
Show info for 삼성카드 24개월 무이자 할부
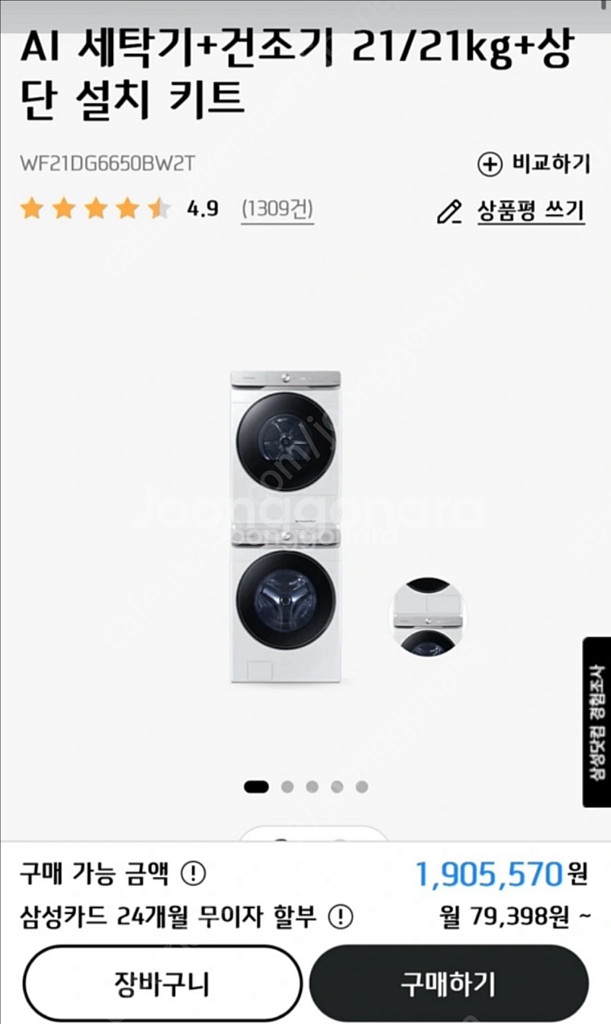point(341,915)
